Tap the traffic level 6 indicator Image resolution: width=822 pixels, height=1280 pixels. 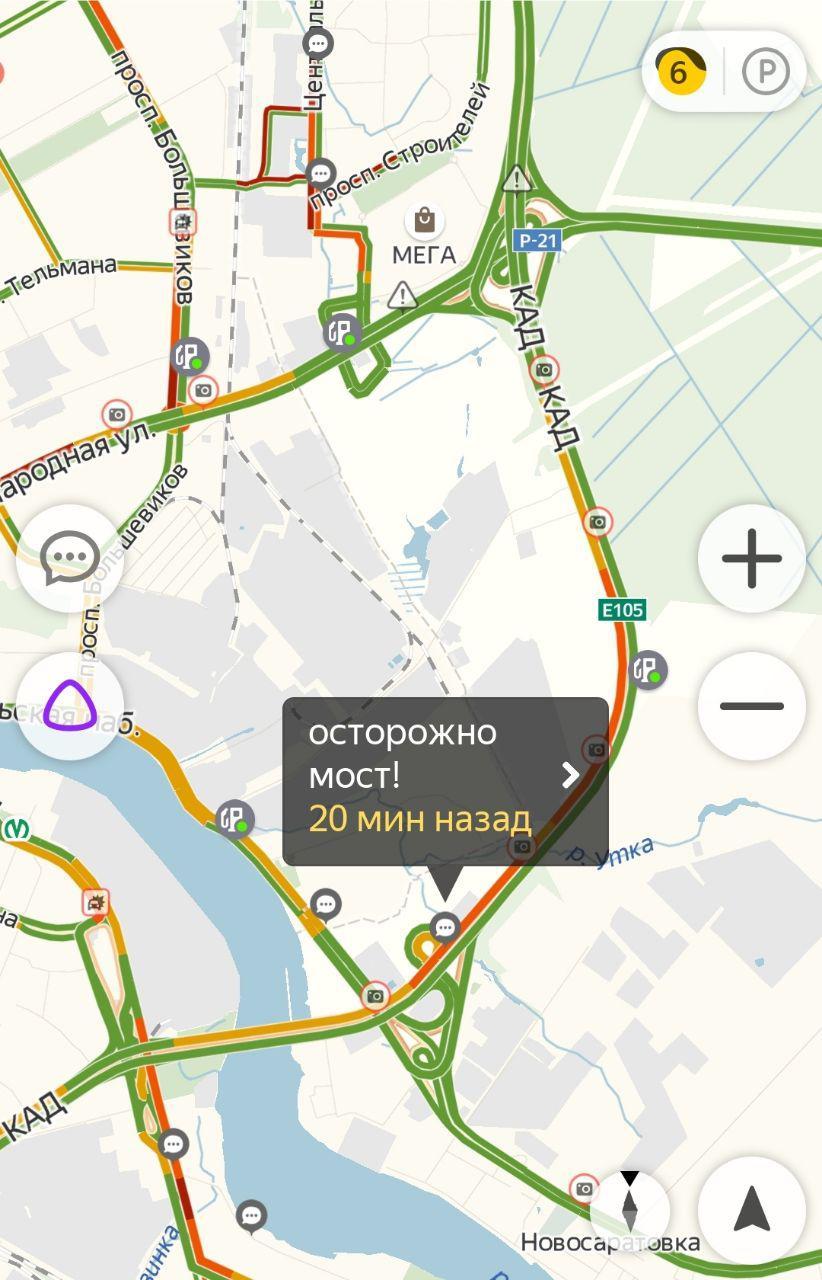[680, 72]
